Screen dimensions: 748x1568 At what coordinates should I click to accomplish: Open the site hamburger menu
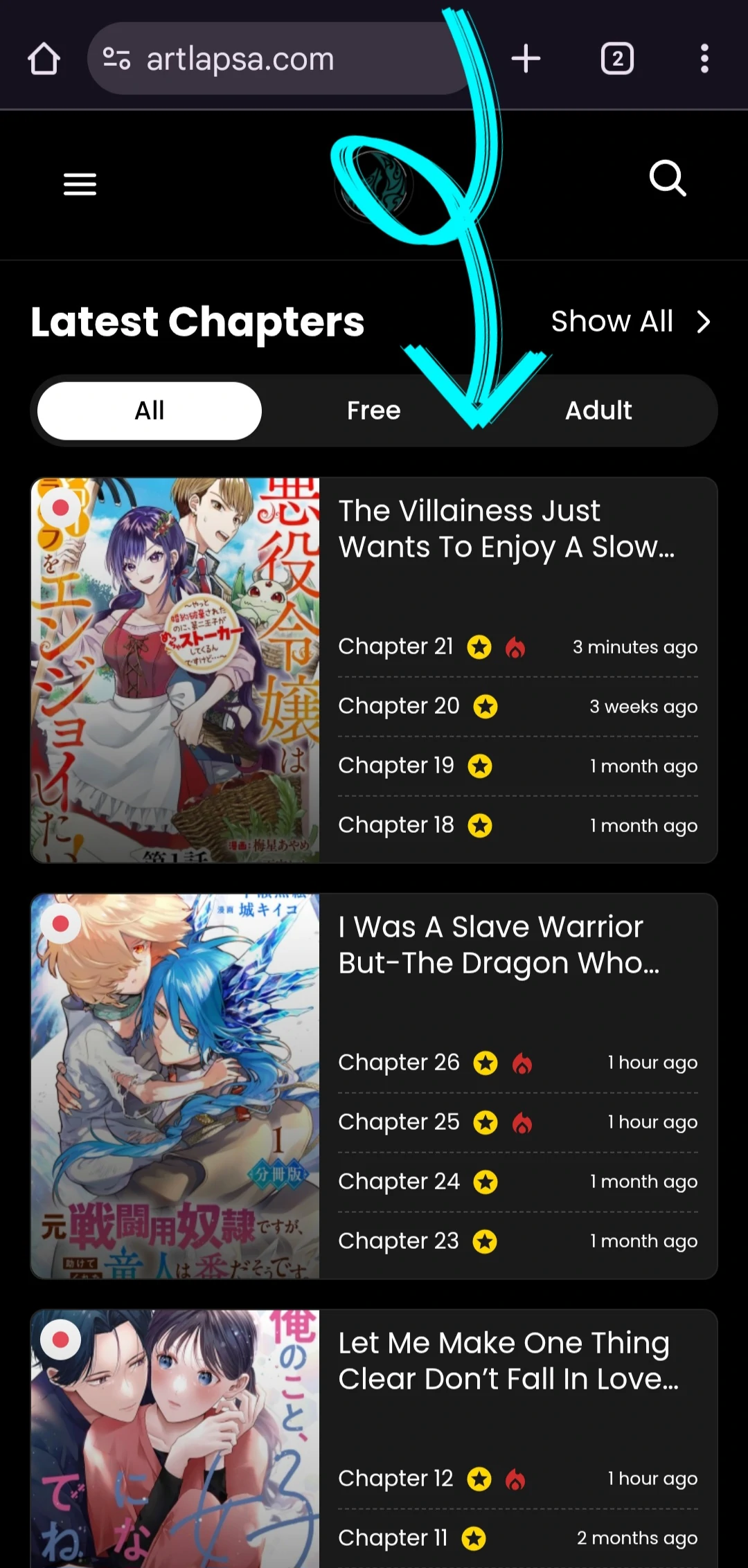(80, 184)
